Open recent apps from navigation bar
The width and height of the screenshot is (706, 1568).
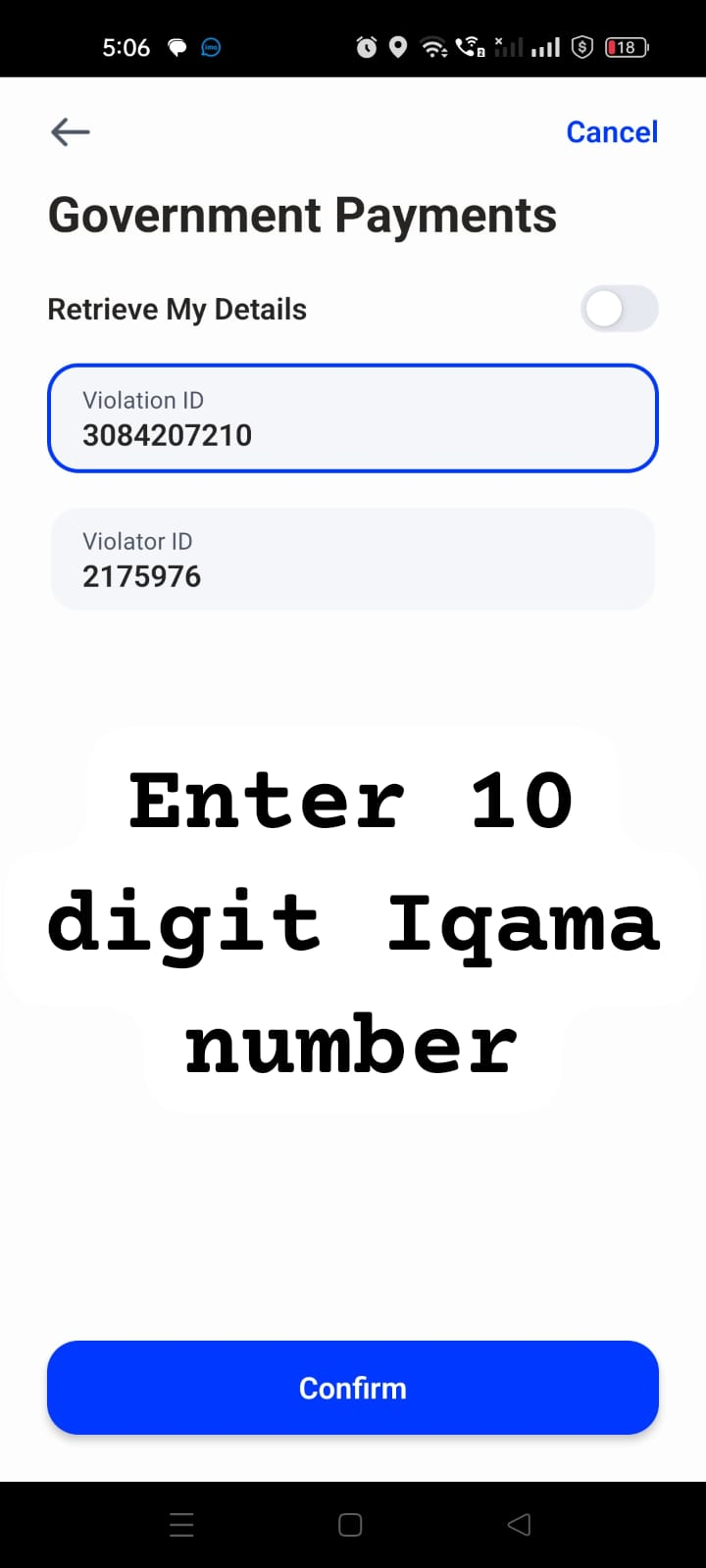pos(181,1525)
